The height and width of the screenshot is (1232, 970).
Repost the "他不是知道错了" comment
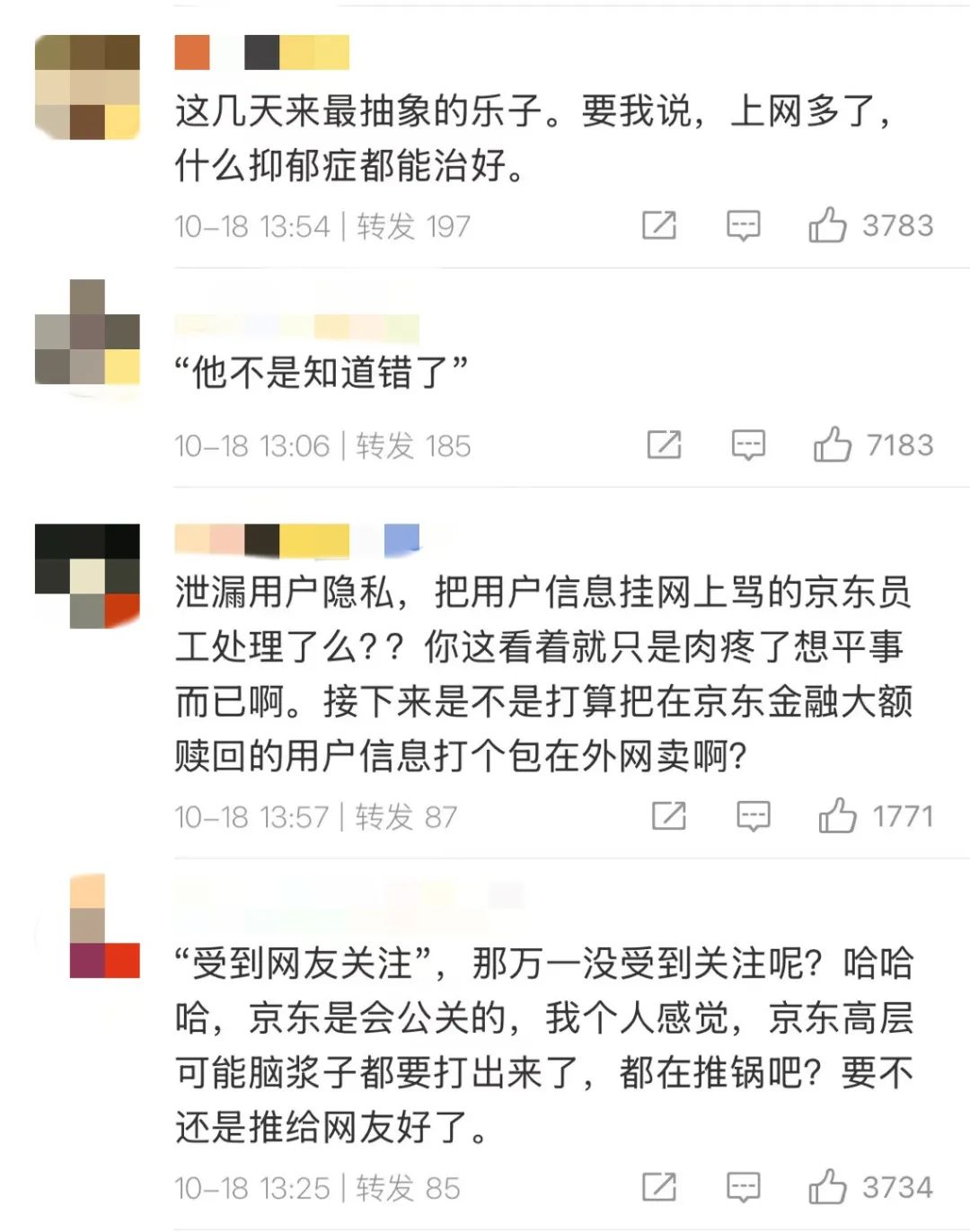pos(665,444)
